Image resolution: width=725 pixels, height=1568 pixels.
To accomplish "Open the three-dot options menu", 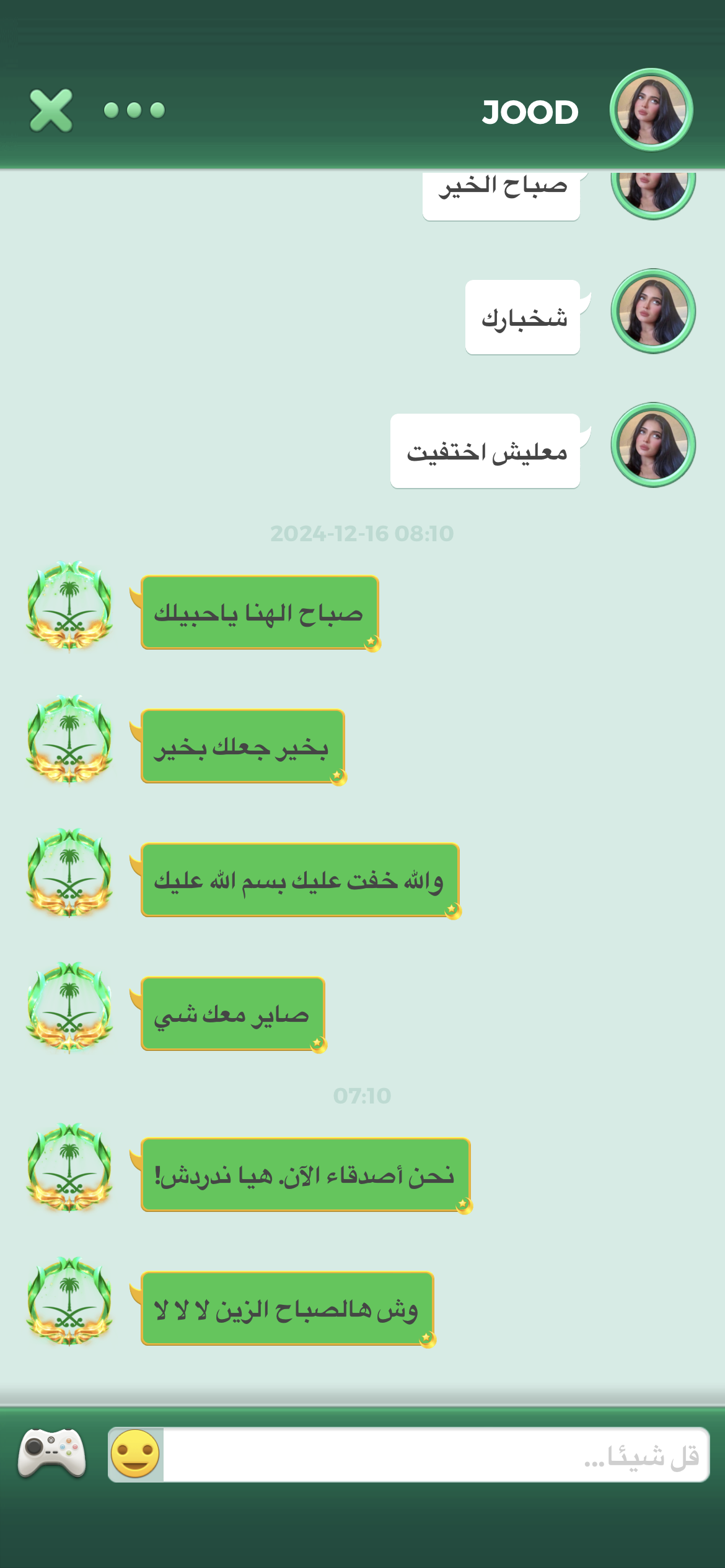I will click(x=134, y=110).
